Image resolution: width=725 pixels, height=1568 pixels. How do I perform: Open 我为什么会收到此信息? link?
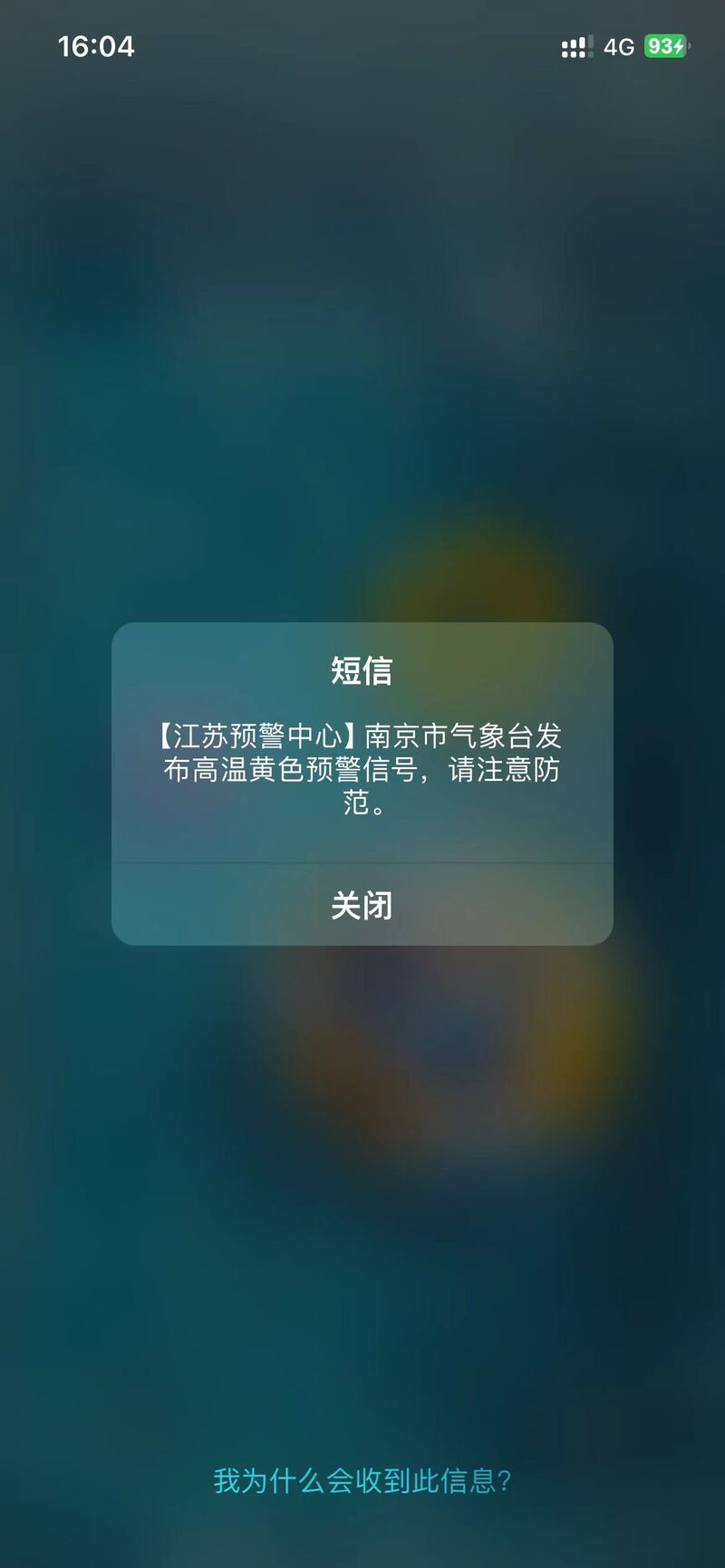(362, 1481)
